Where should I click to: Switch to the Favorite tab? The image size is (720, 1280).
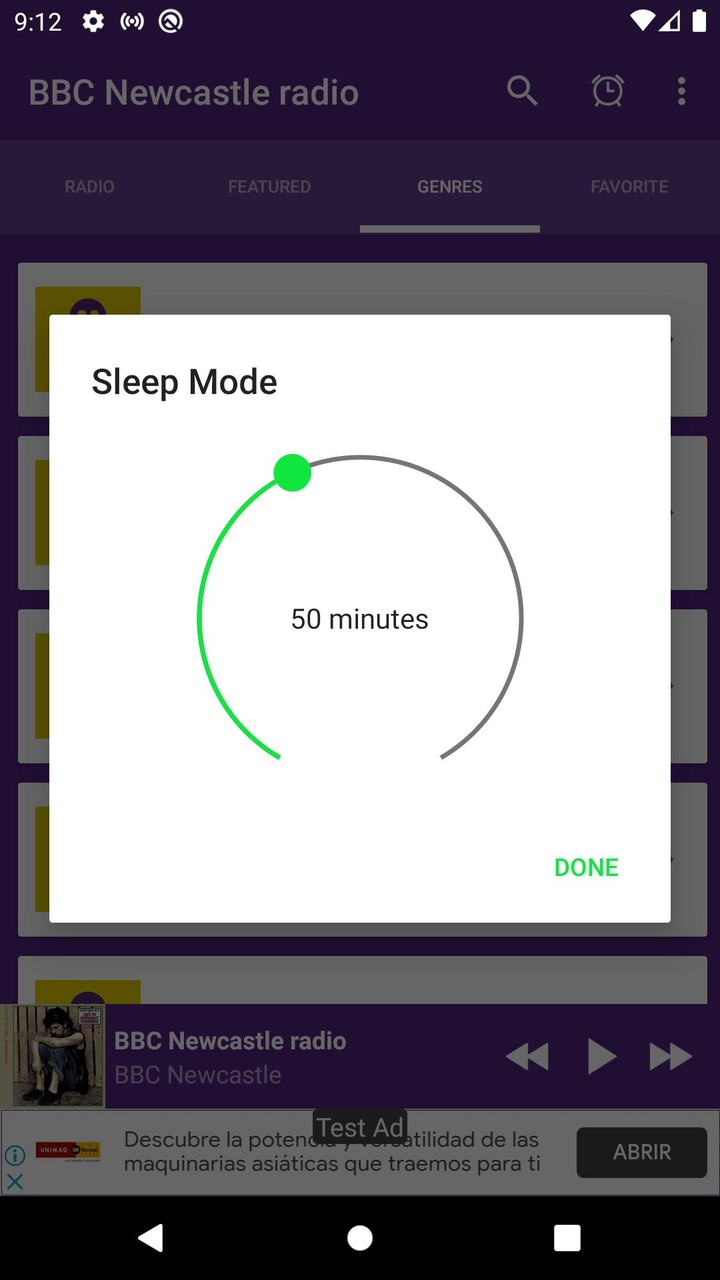coord(629,187)
